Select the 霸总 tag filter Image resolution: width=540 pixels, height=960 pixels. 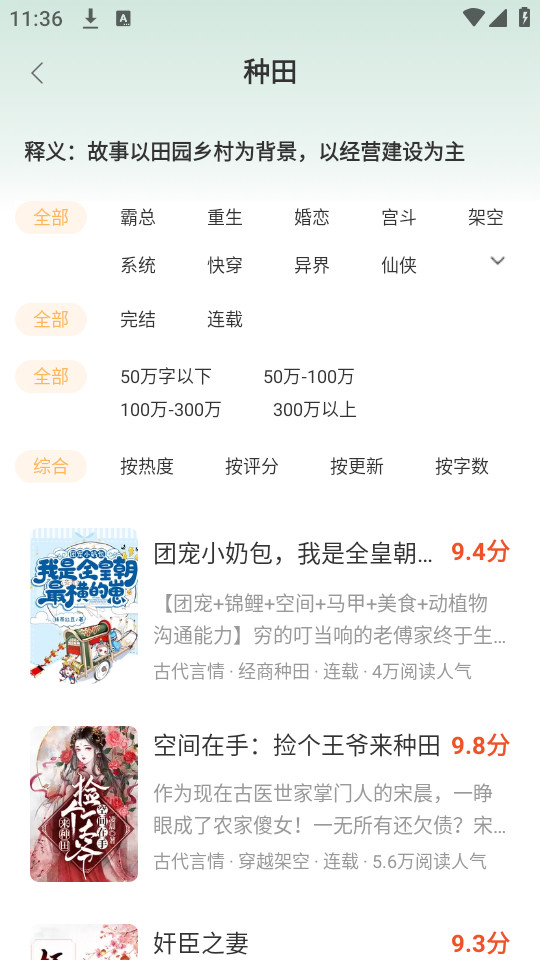(x=138, y=217)
